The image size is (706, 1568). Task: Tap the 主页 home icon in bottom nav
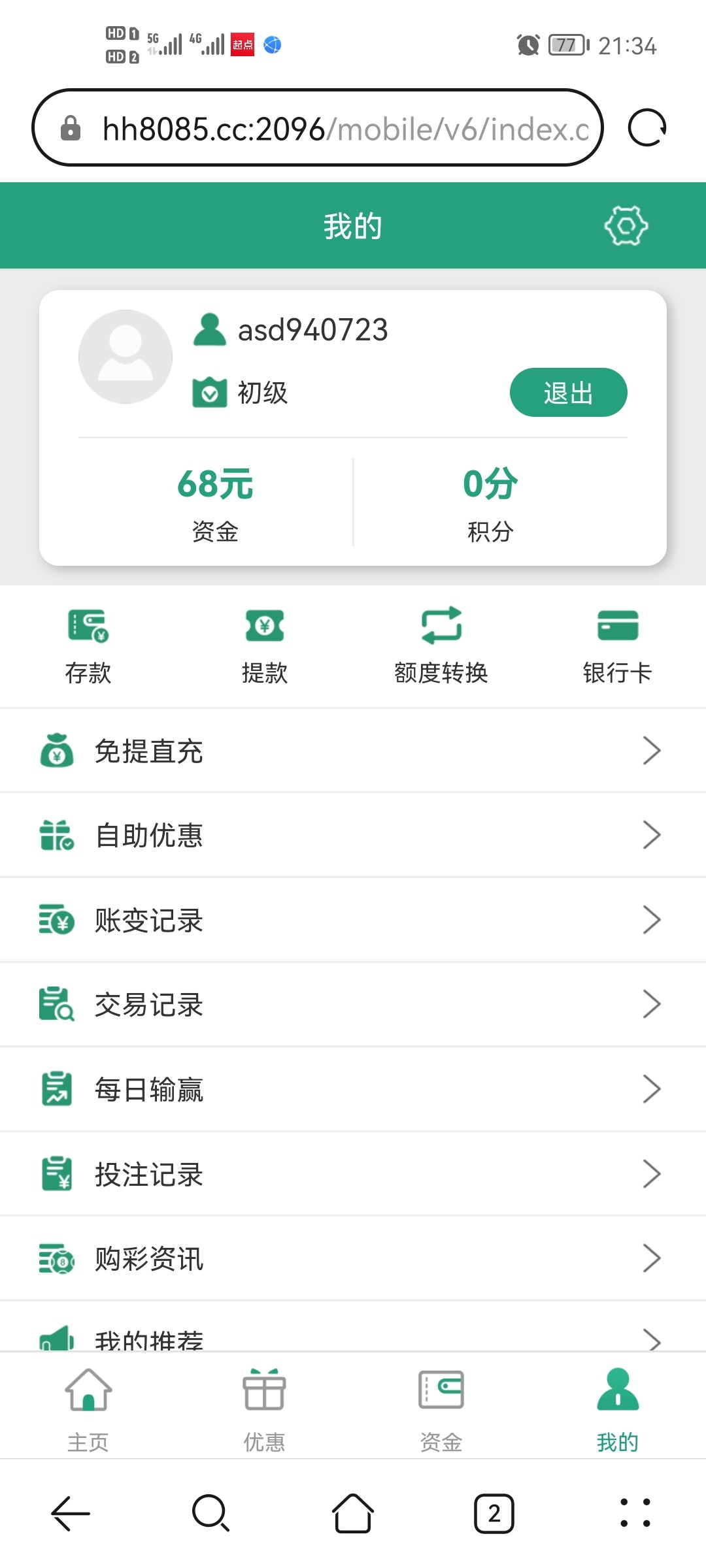pos(88,1392)
